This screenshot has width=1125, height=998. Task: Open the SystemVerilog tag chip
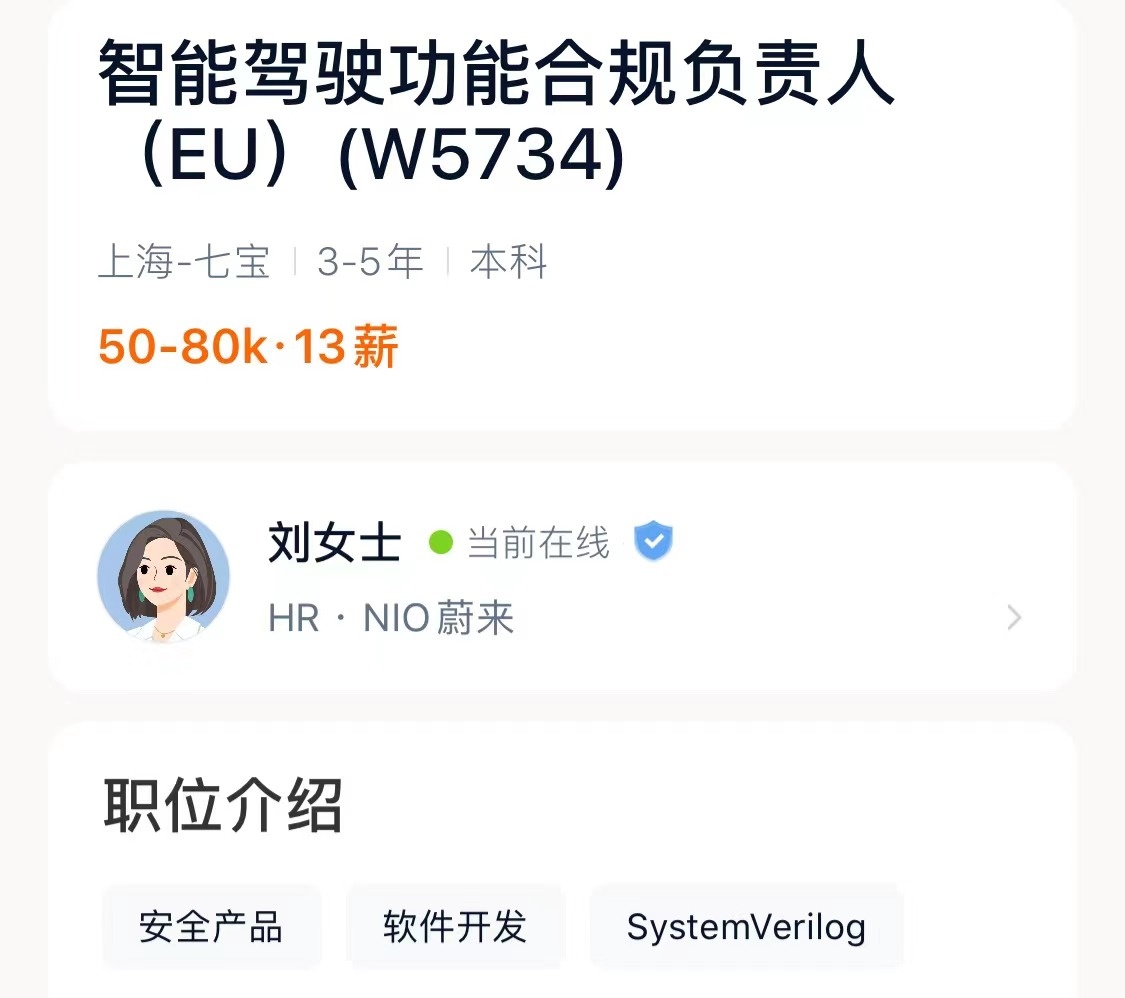point(746,927)
